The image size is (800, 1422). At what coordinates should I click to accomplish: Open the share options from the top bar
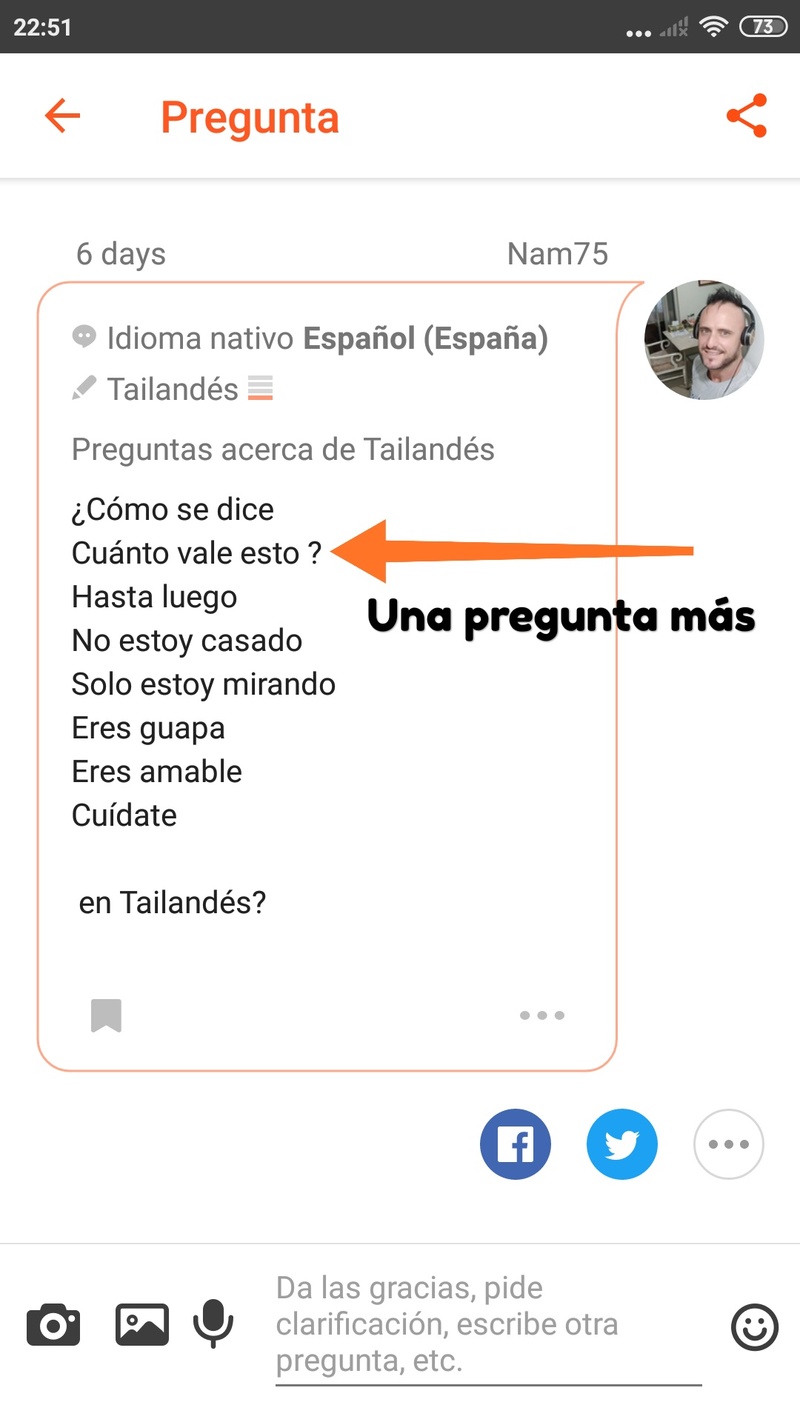tap(747, 115)
